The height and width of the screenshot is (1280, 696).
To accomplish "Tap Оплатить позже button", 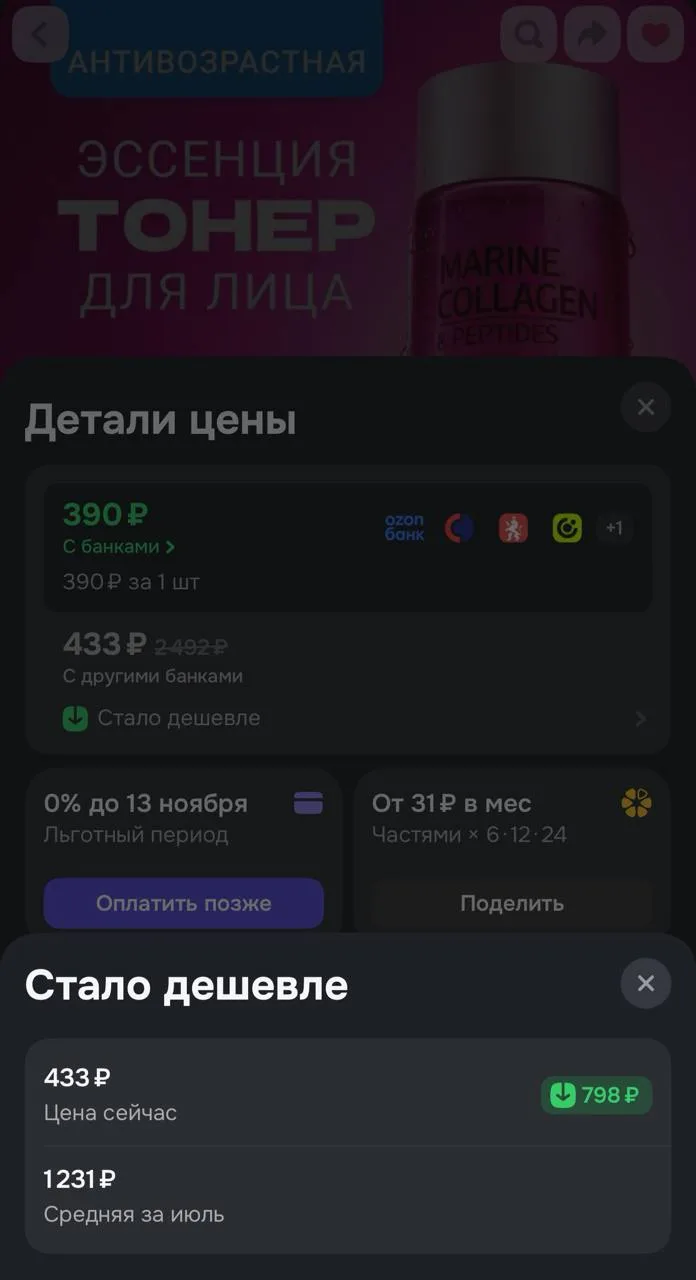I will pyautogui.click(x=183, y=903).
